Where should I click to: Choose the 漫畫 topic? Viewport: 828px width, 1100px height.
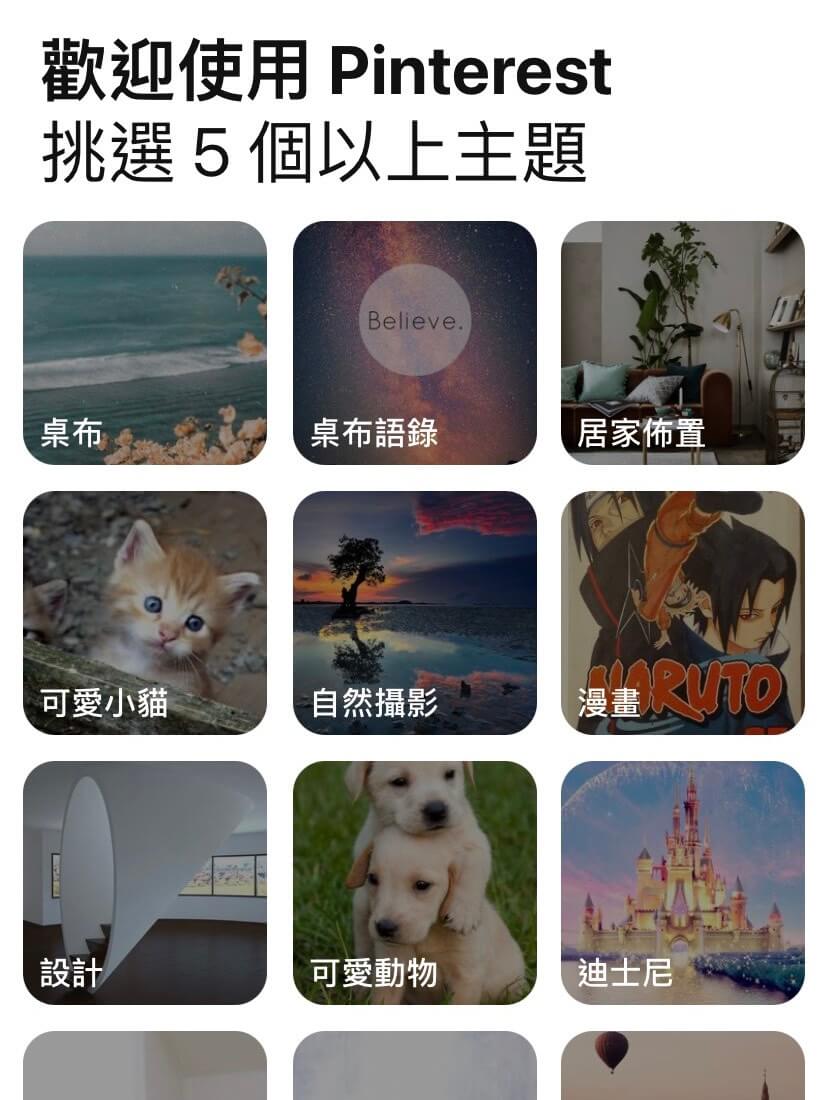(682, 612)
